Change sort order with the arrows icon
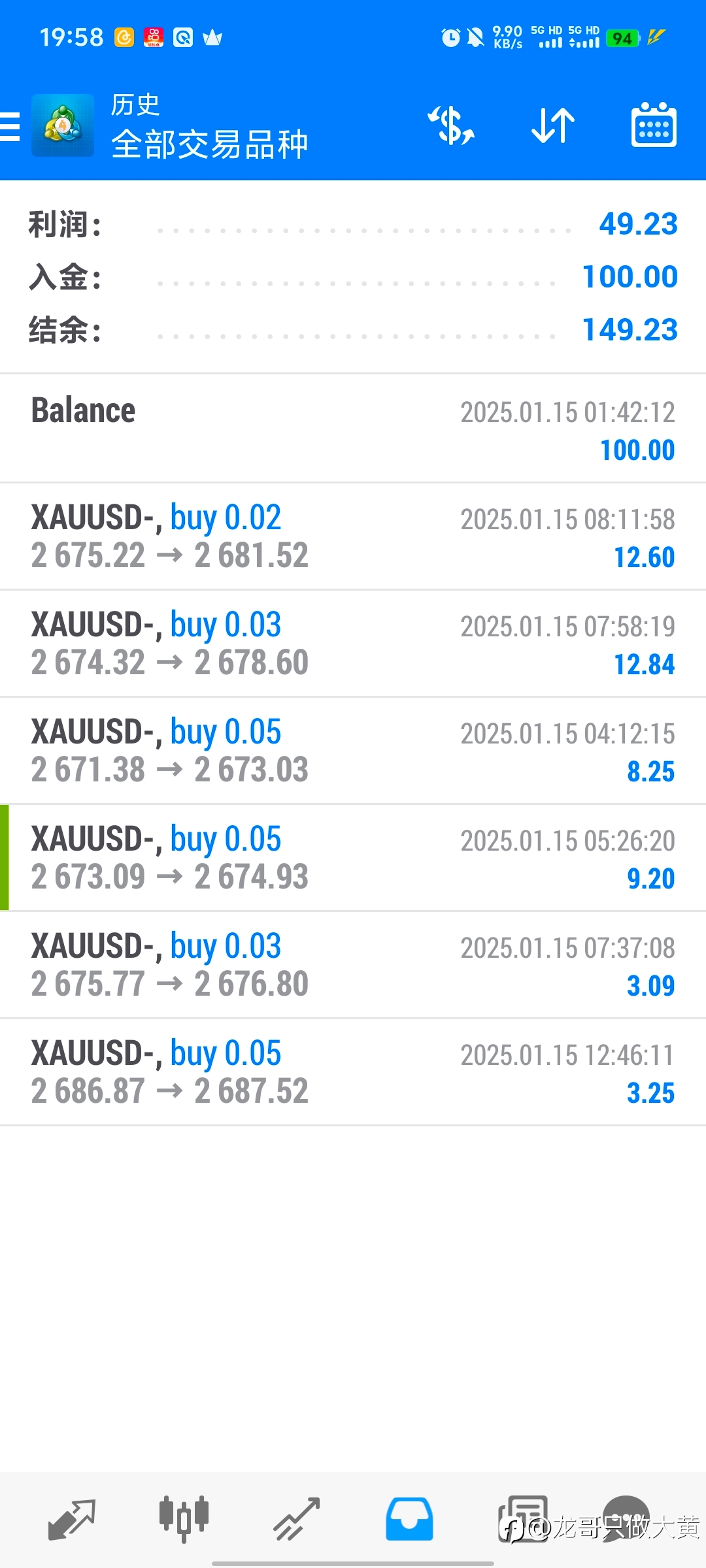706x1568 pixels. tap(553, 125)
